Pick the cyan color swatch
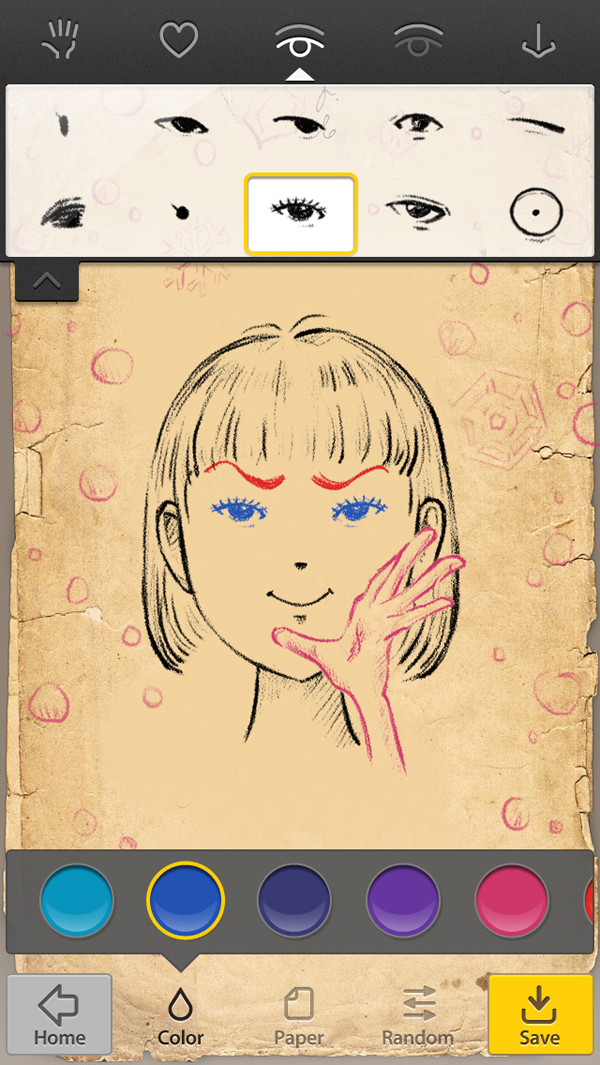 [x=77, y=900]
